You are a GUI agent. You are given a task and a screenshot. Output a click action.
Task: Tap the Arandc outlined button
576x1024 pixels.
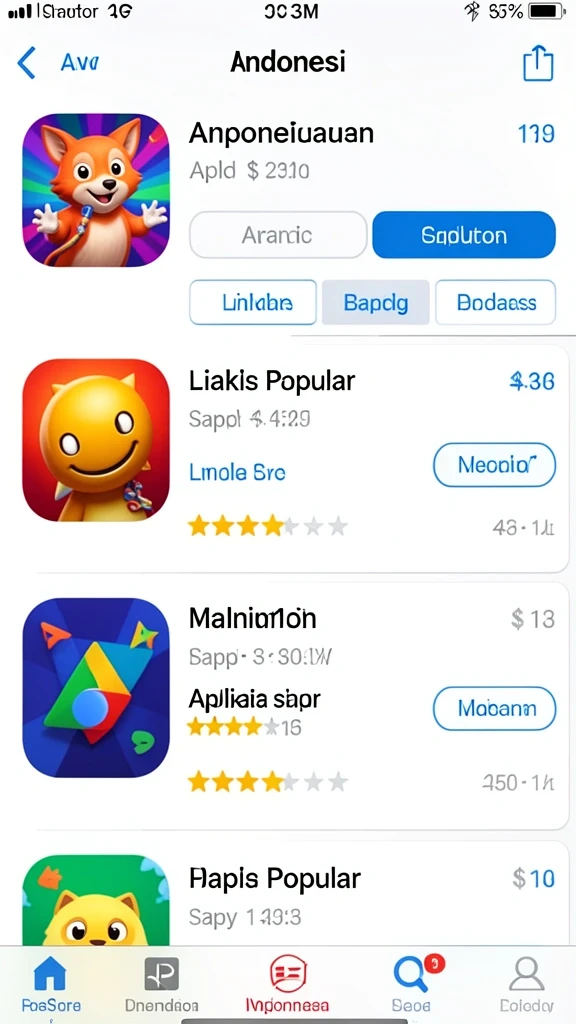278,235
